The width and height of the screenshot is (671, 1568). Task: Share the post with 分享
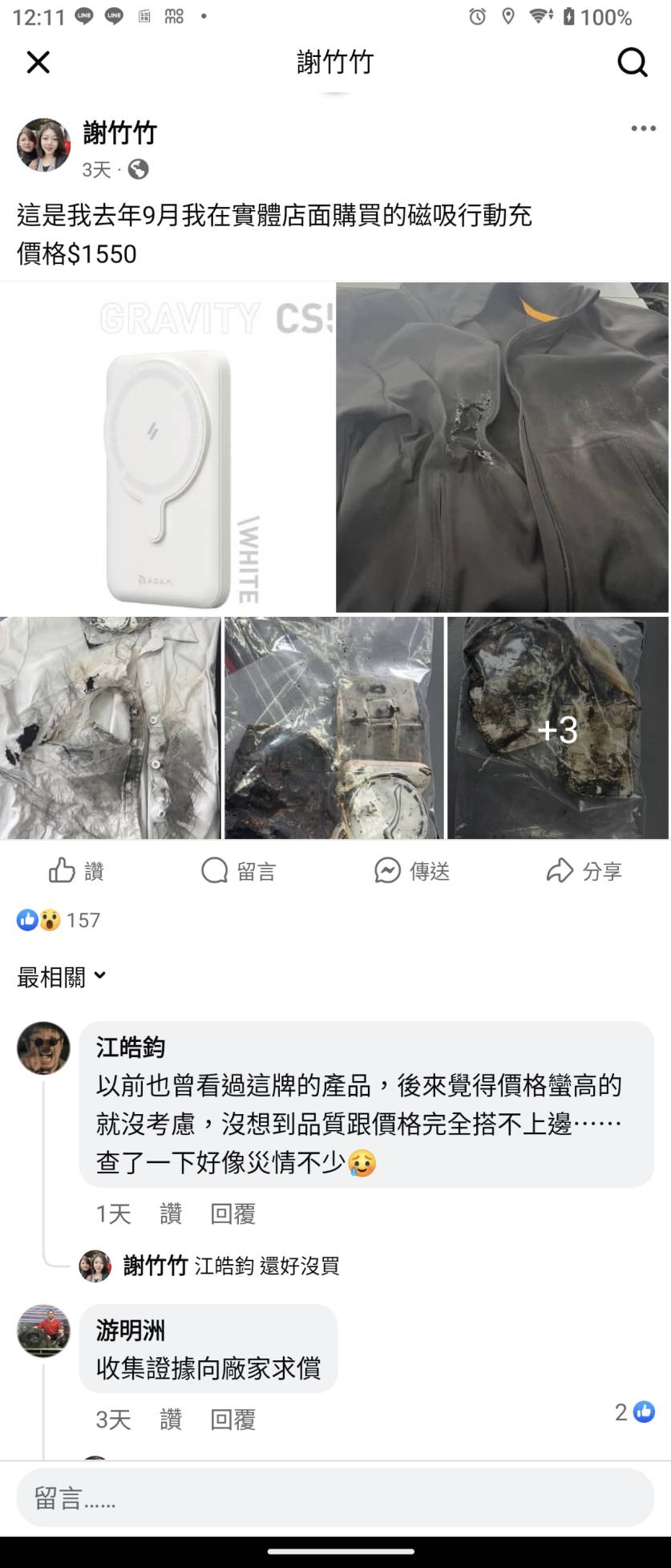click(x=584, y=871)
